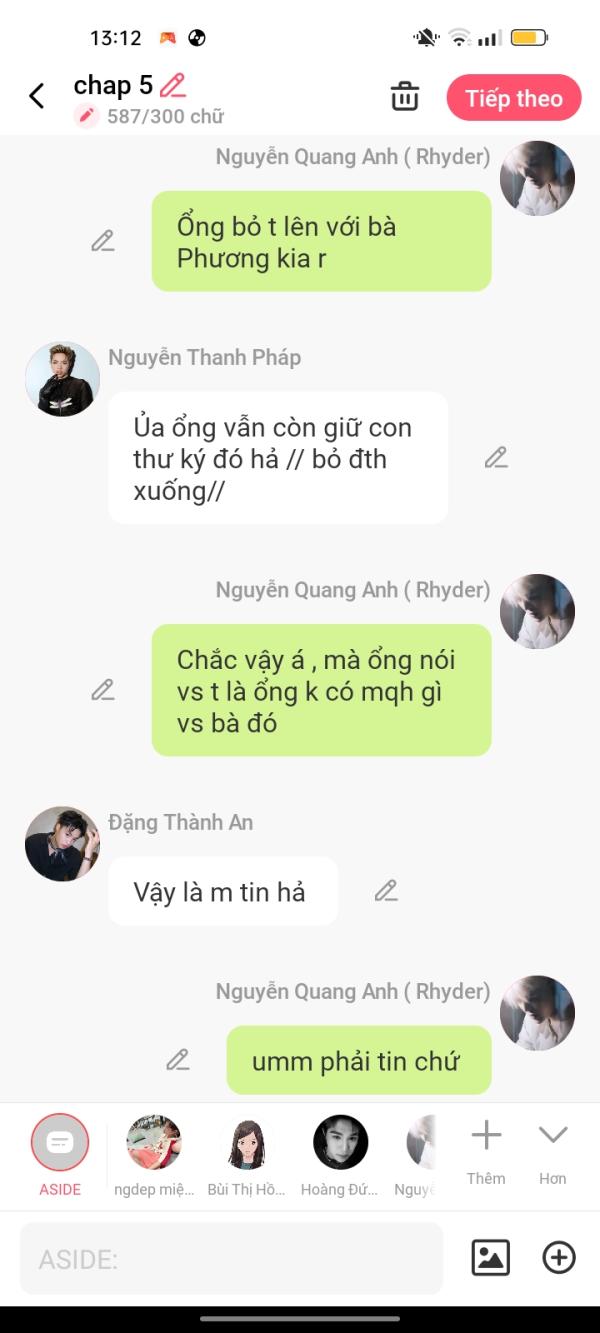Viewport: 600px width, 1333px height.
Task: Edit the message "Vậy là m tin hả"
Action: tap(386, 891)
